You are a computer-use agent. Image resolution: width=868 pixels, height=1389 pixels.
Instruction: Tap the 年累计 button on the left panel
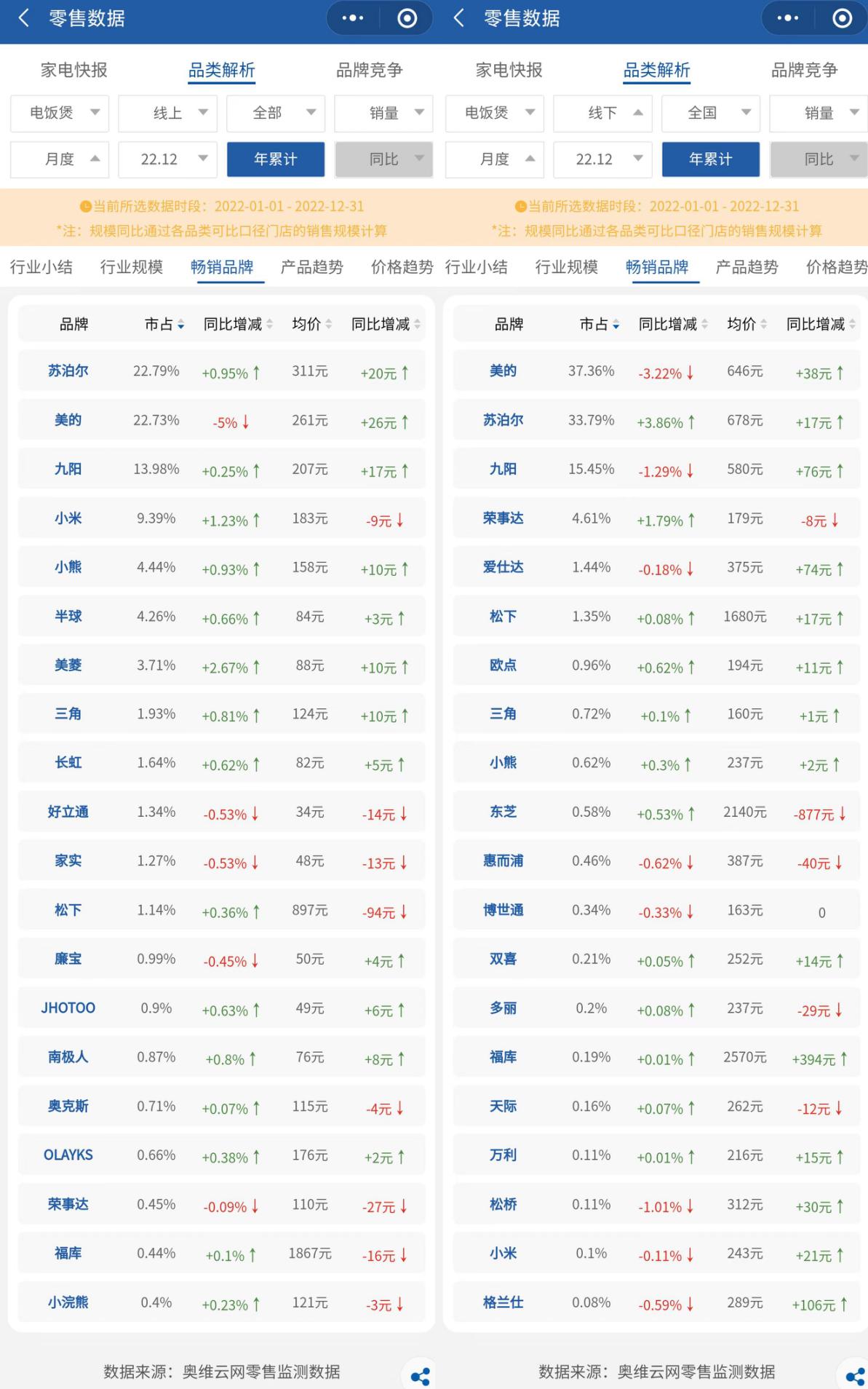(x=275, y=159)
